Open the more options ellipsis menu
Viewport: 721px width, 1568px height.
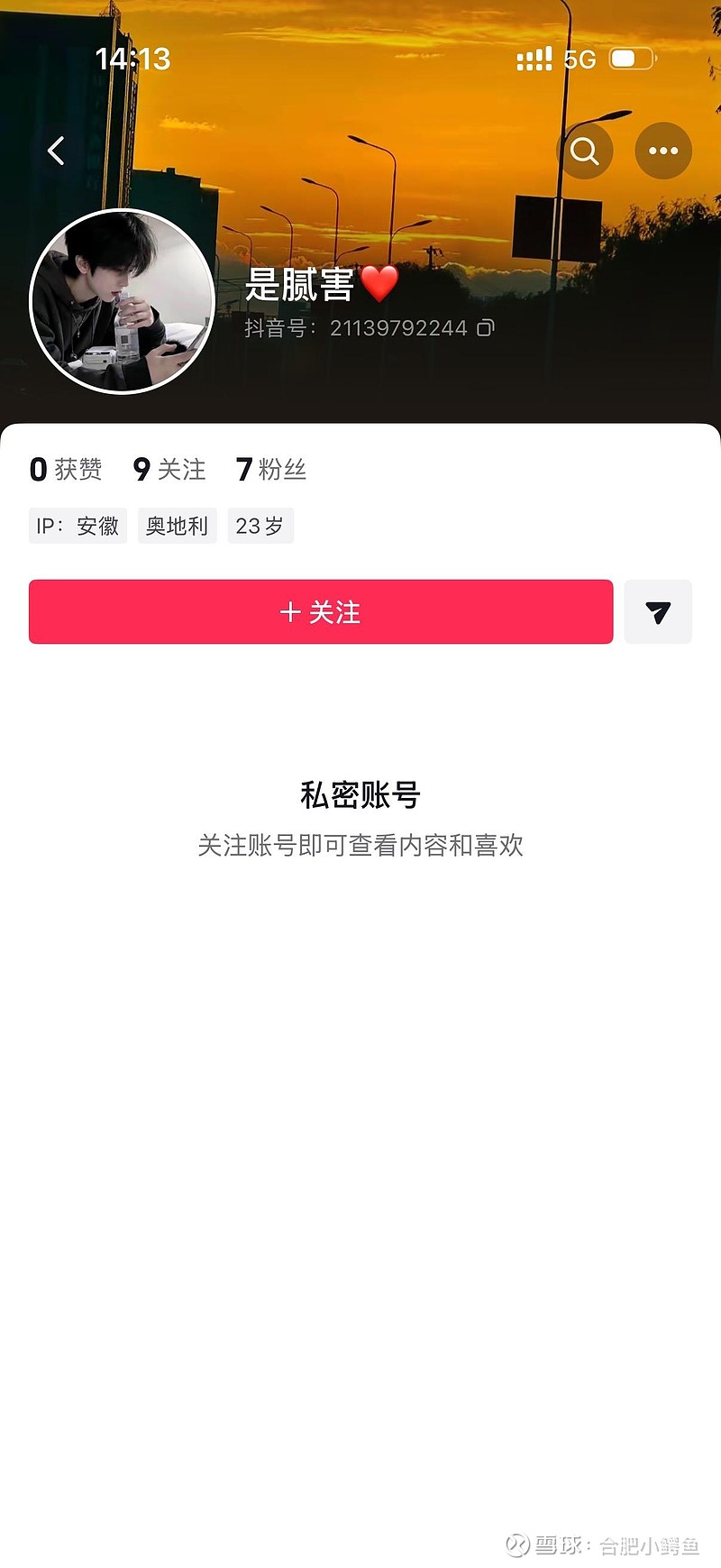point(663,151)
